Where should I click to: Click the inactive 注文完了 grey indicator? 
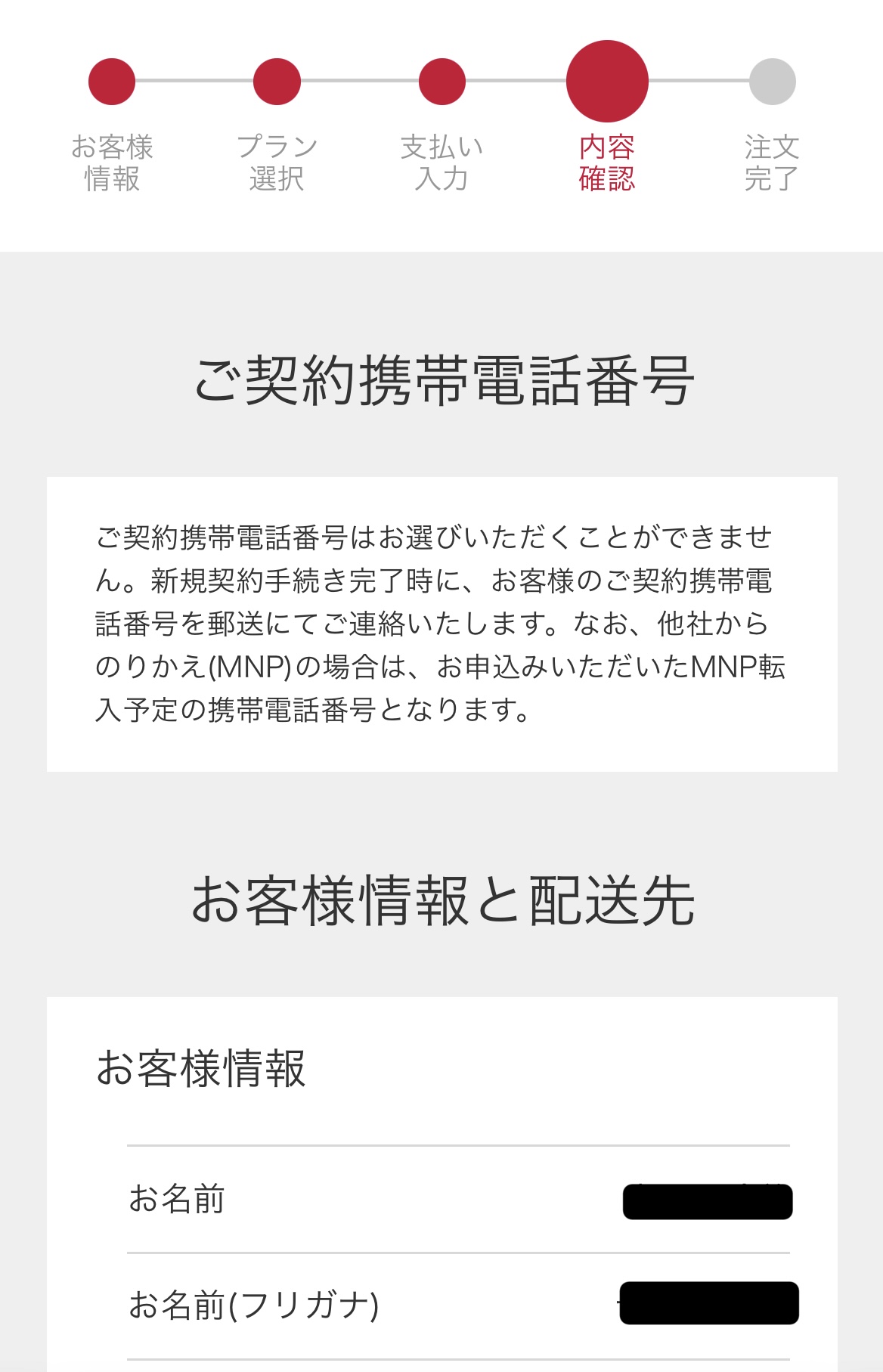(x=770, y=83)
